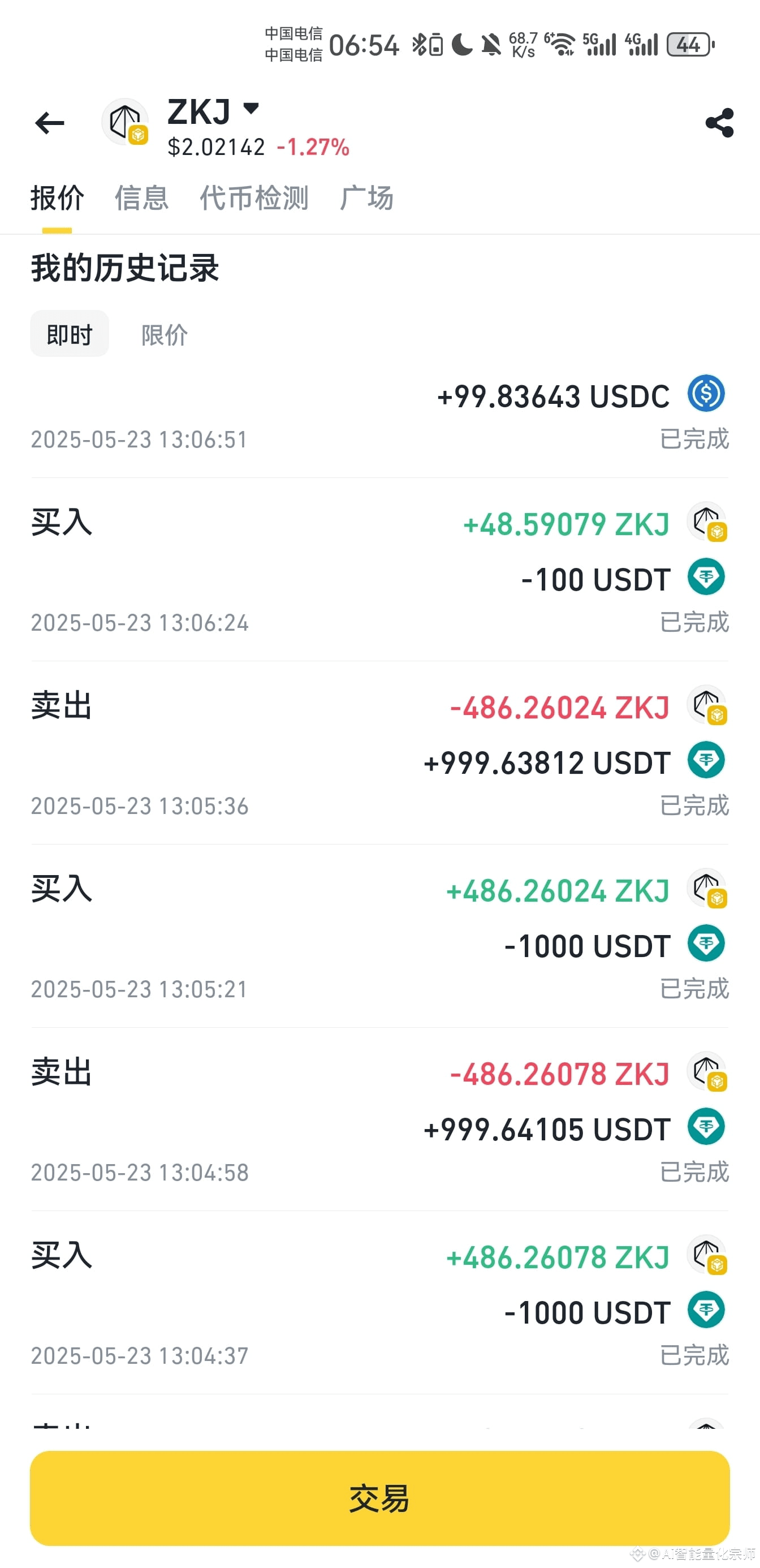Select the 报价 tab
Viewport: 760px width, 1568px height.
[57, 199]
